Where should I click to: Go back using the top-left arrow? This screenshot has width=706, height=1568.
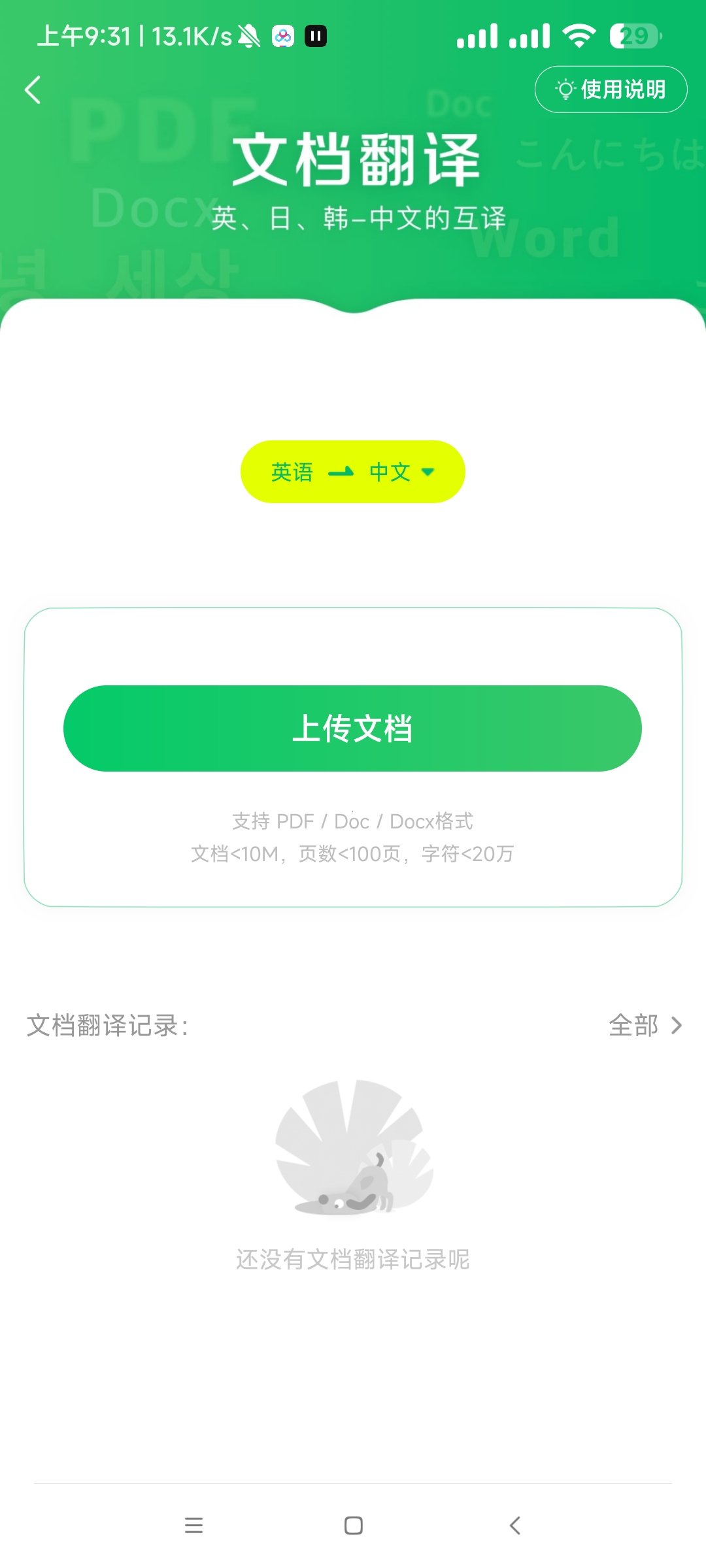[33, 90]
